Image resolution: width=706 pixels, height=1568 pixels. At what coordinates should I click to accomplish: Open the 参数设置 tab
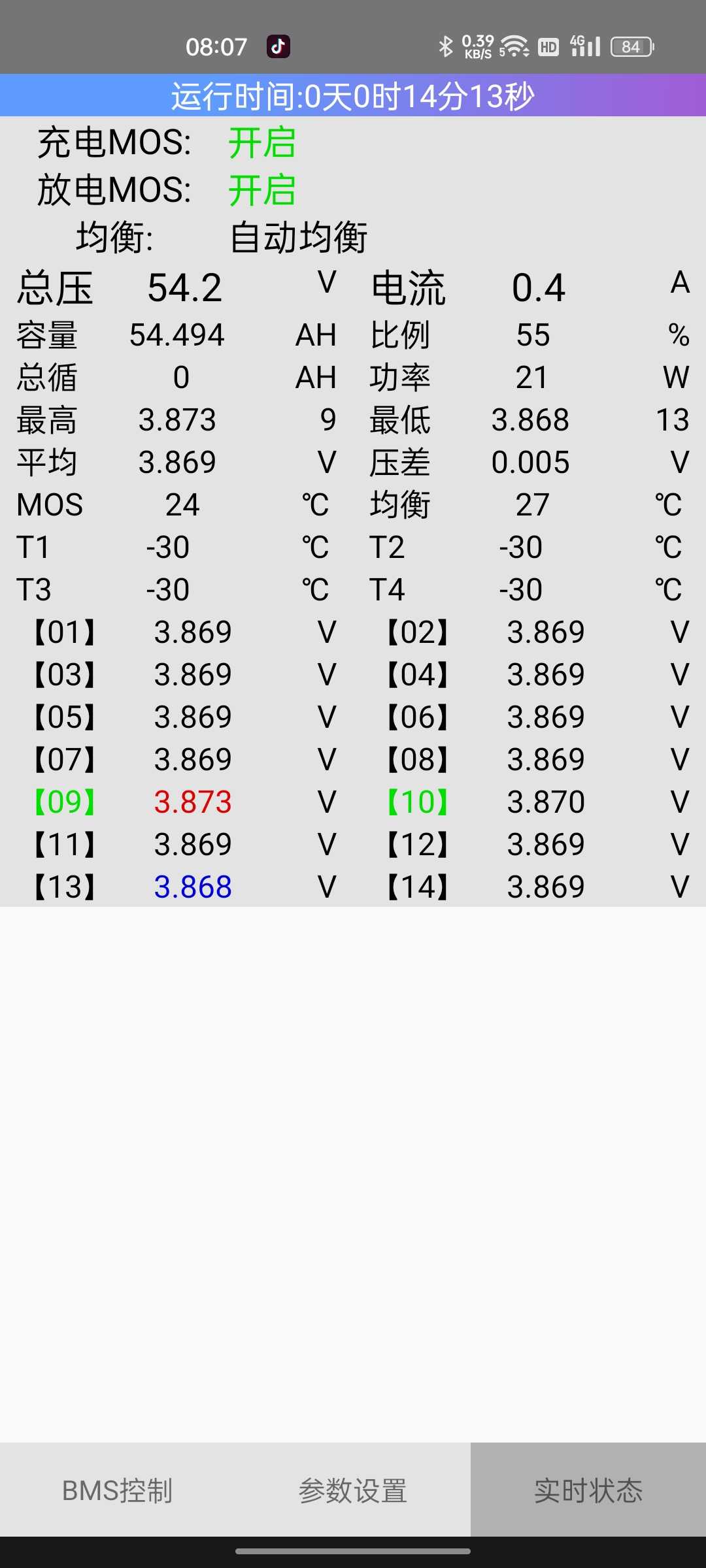pyautogui.click(x=353, y=1490)
